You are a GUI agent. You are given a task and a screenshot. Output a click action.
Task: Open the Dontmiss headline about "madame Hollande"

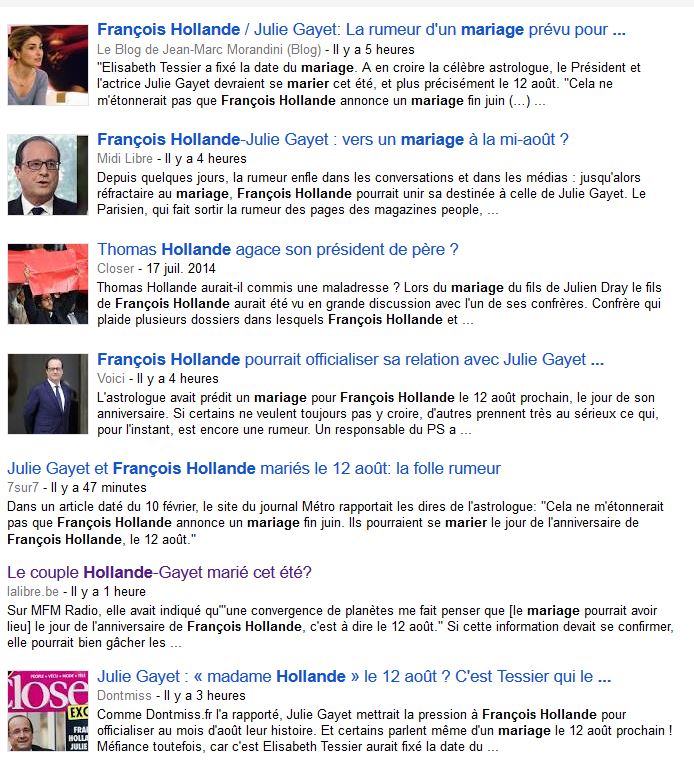(x=354, y=676)
